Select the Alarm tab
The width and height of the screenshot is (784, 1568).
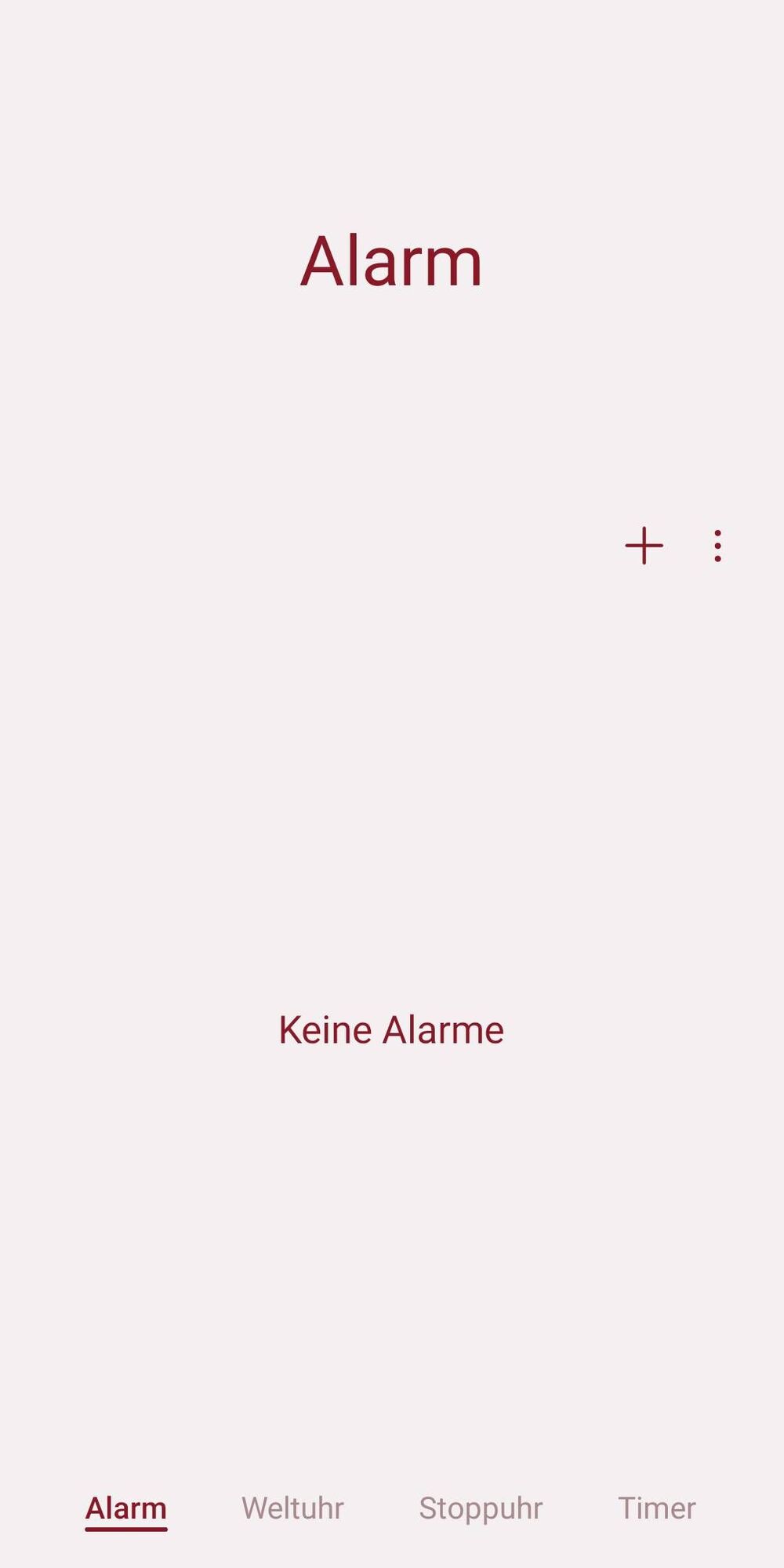coord(126,1508)
